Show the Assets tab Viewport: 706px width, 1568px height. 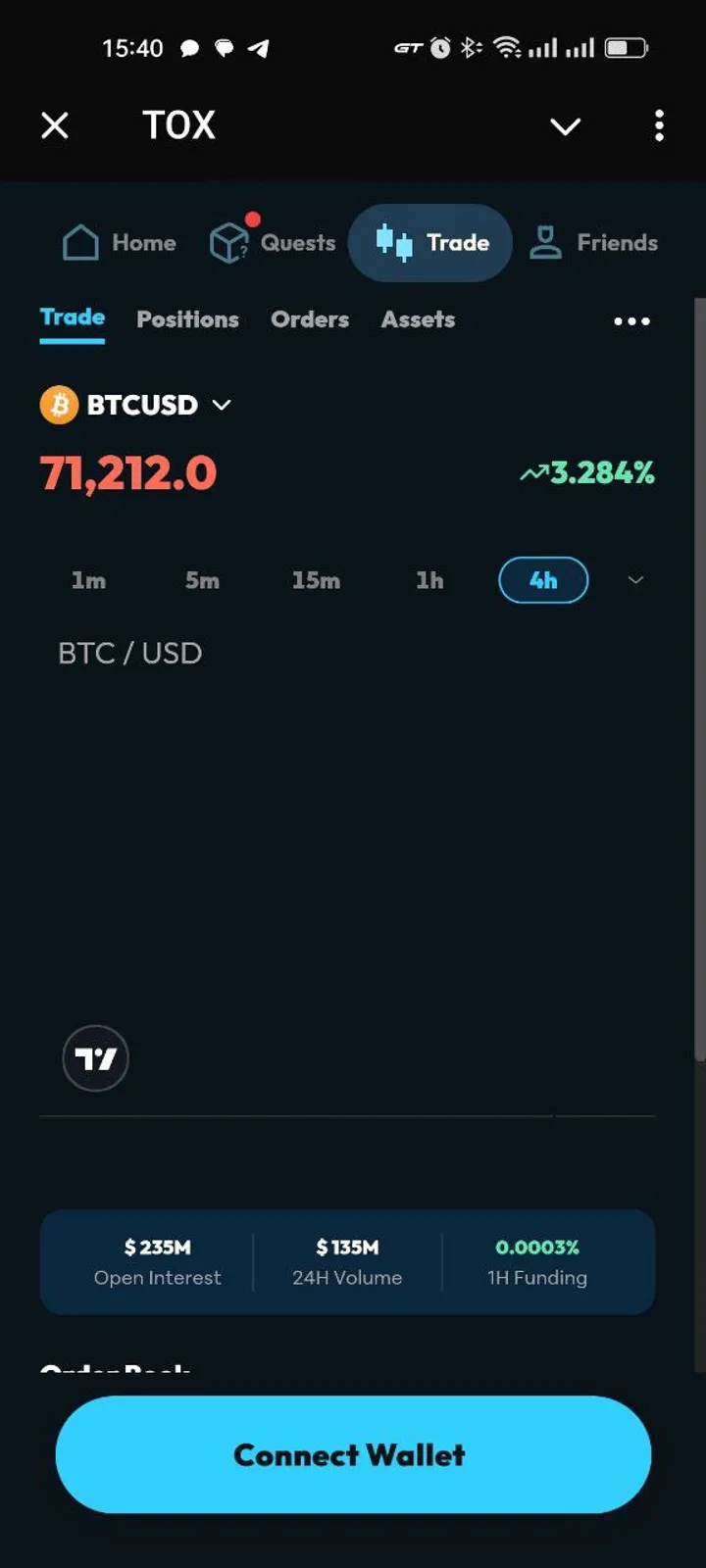point(418,319)
